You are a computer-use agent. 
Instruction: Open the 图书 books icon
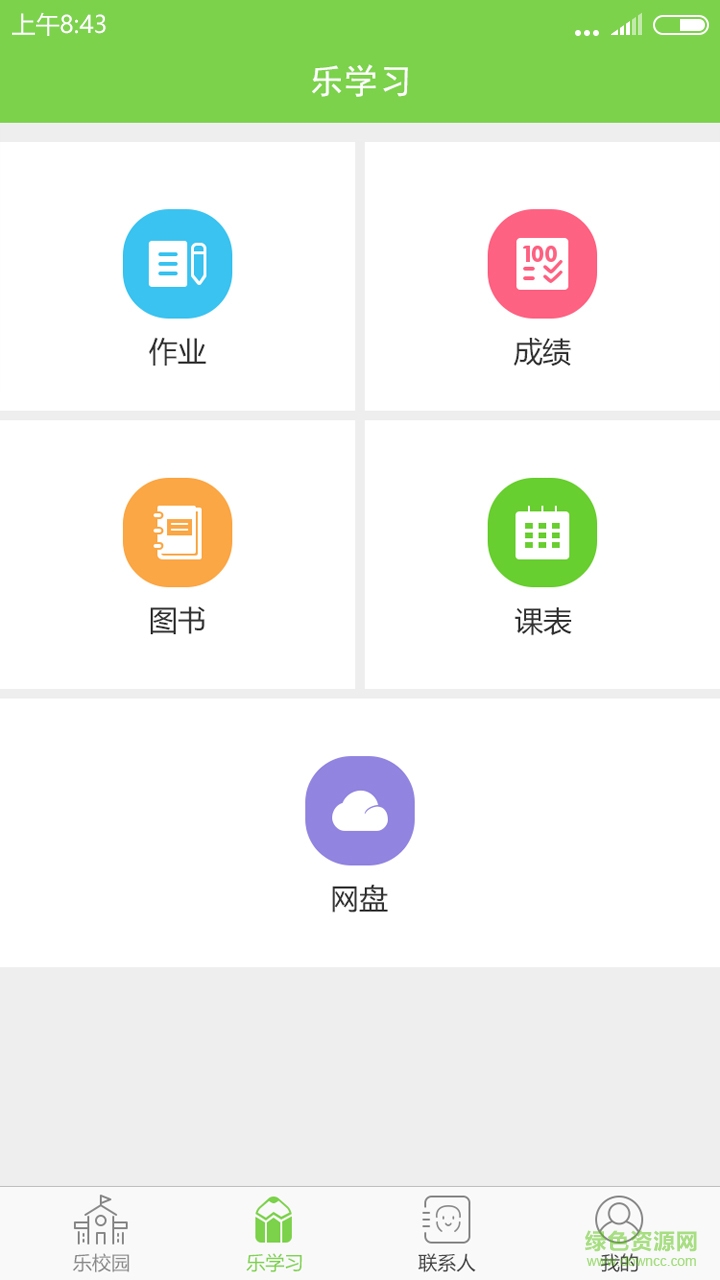click(177, 532)
